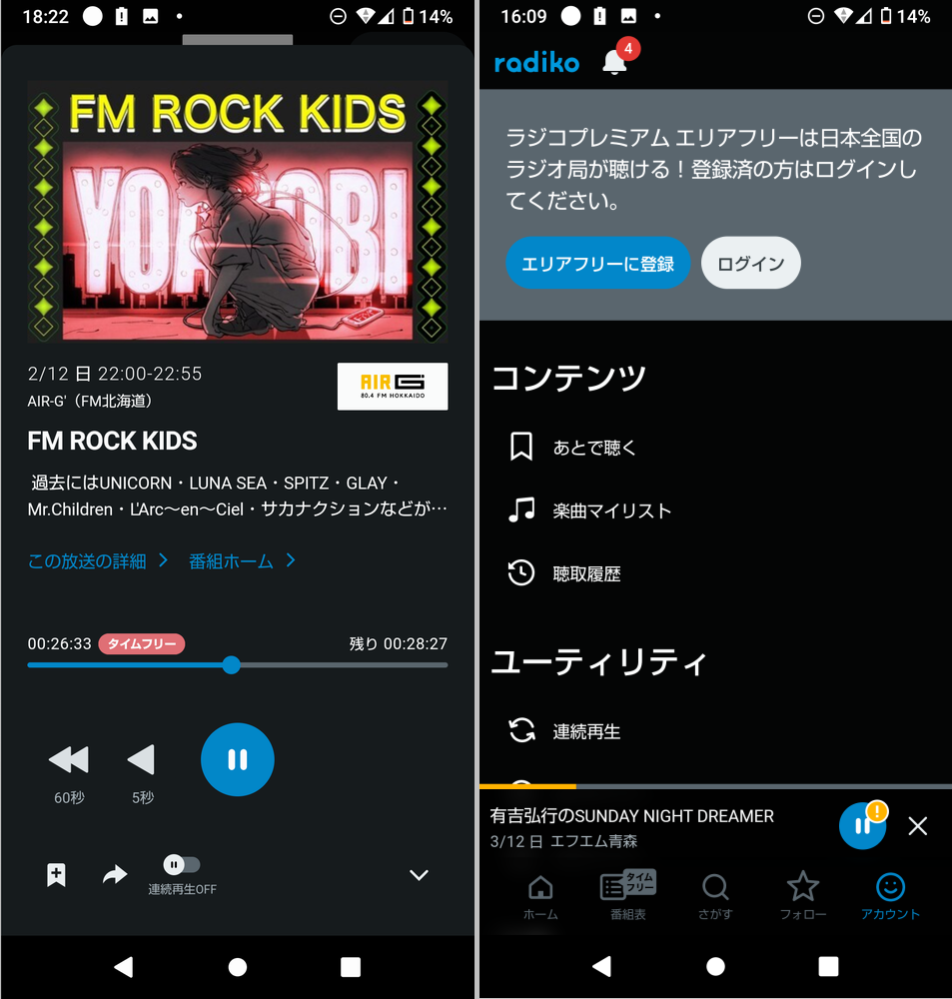Viewport: 952px width, 999px height.
Task: Tap the ログイン login button
Action: pyautogui.click(x=750, y=262)
